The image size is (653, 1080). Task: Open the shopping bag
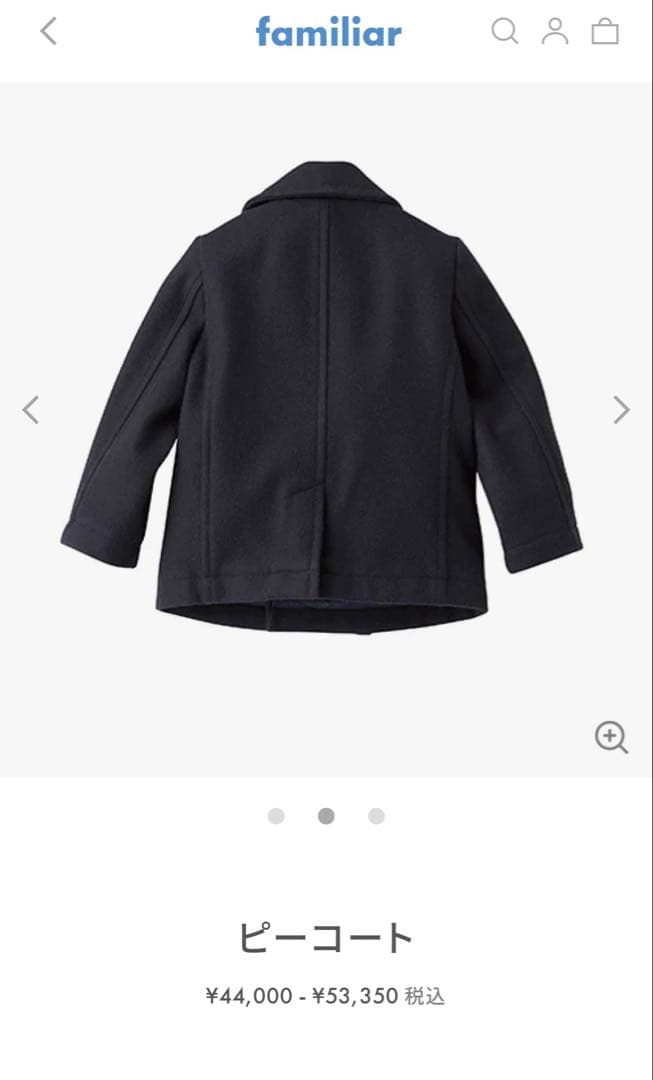point(605,32)
